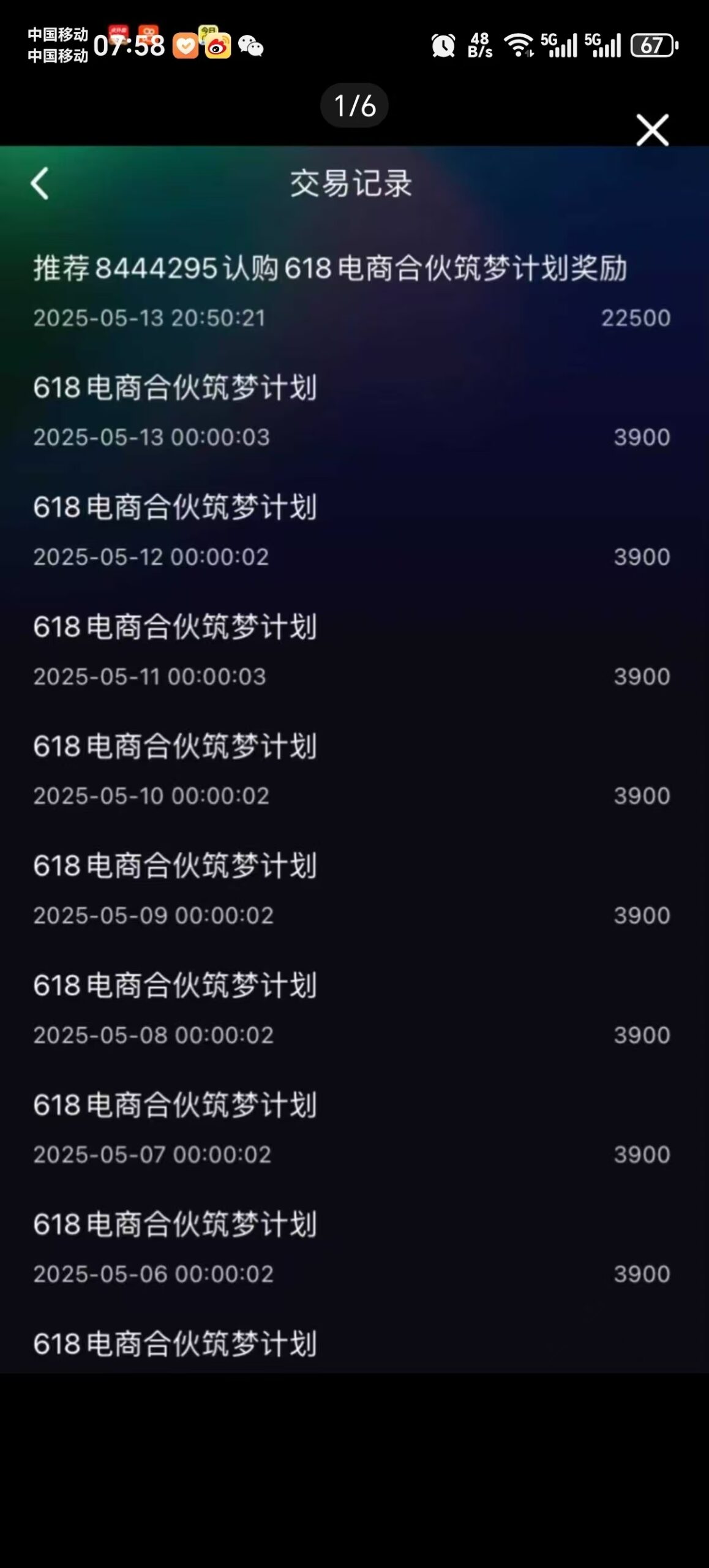Select the 618电商合伙筑梦计划 entry dated 2025-05-13
Screen dimensions: 709x1568
pyautogui.click(x=174, y=386)
